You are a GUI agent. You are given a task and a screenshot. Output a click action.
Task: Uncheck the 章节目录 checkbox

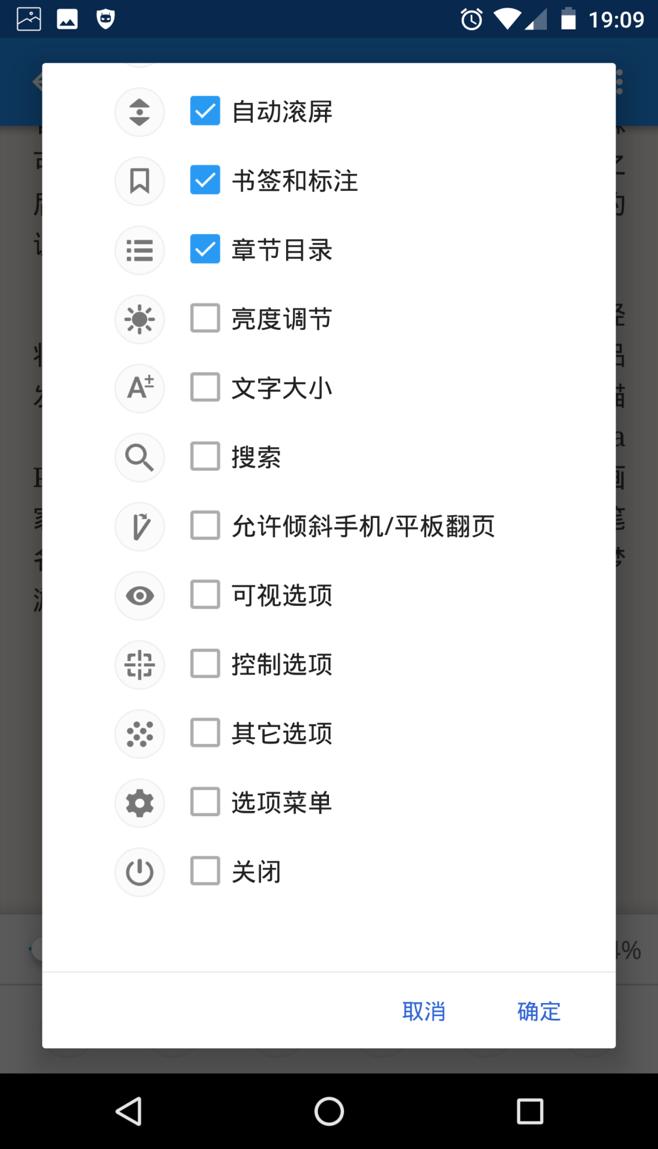click(205, 249)
